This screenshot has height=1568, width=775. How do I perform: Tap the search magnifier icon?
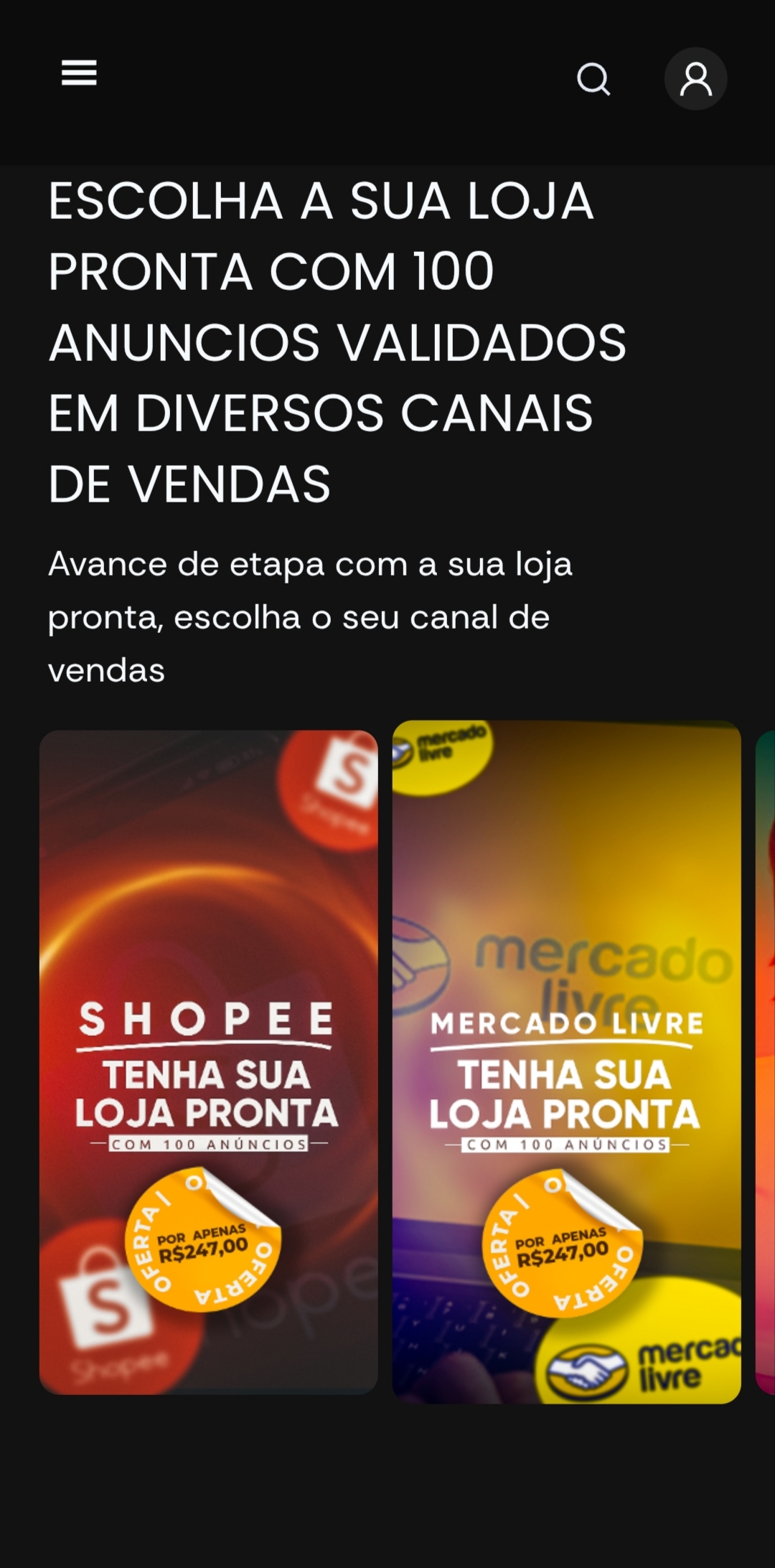coord(593,79)
